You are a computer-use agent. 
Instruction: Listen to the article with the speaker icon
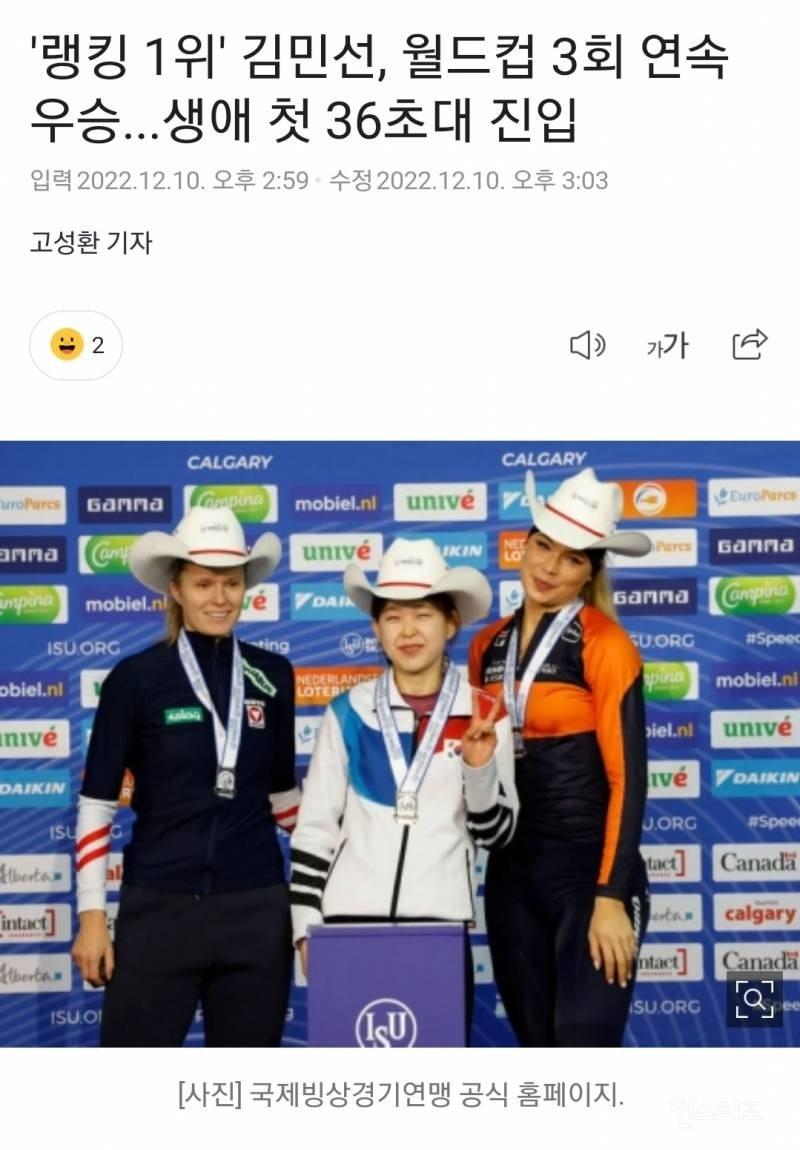(x=587, y=346)
